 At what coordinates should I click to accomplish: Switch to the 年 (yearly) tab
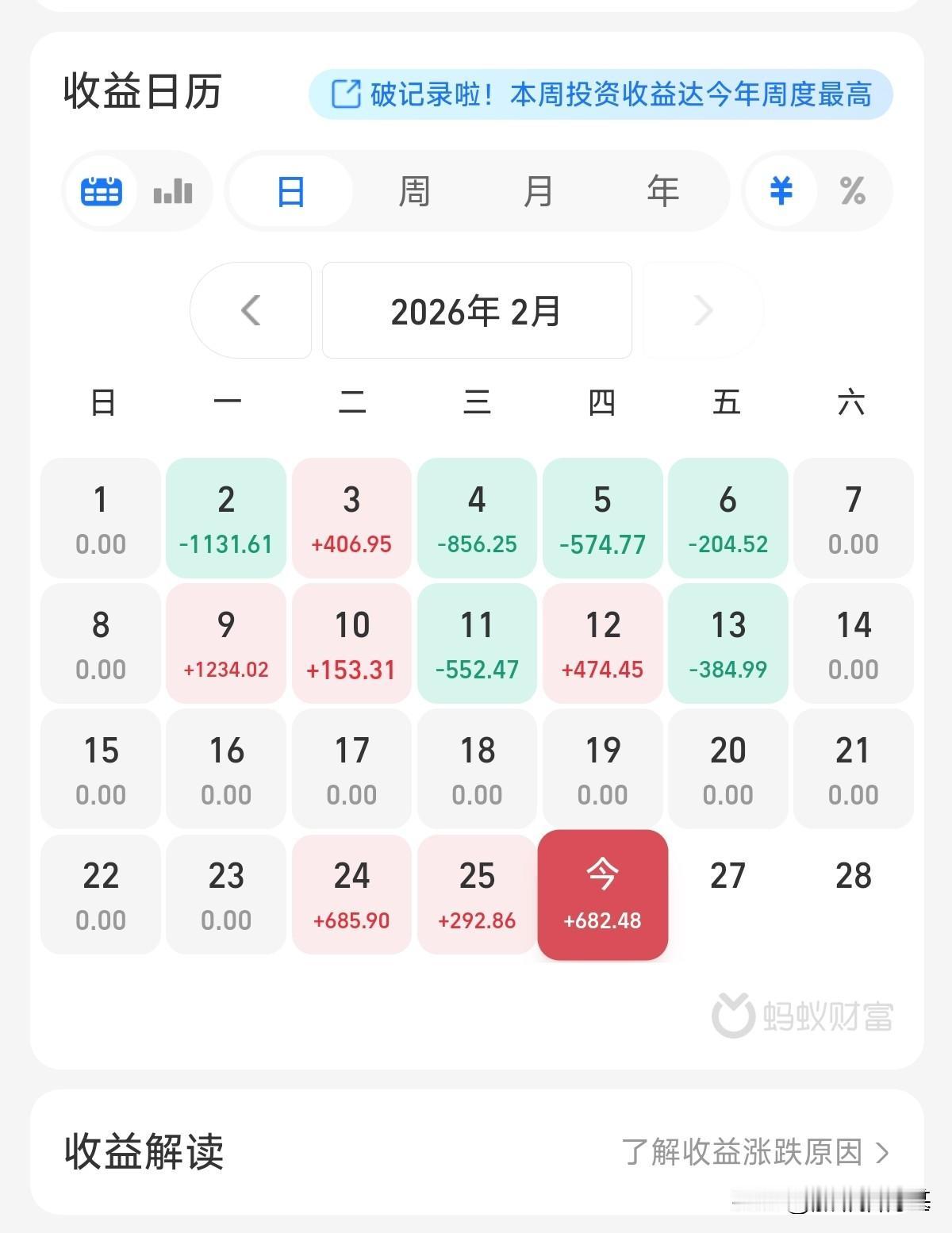pos(663,190)
